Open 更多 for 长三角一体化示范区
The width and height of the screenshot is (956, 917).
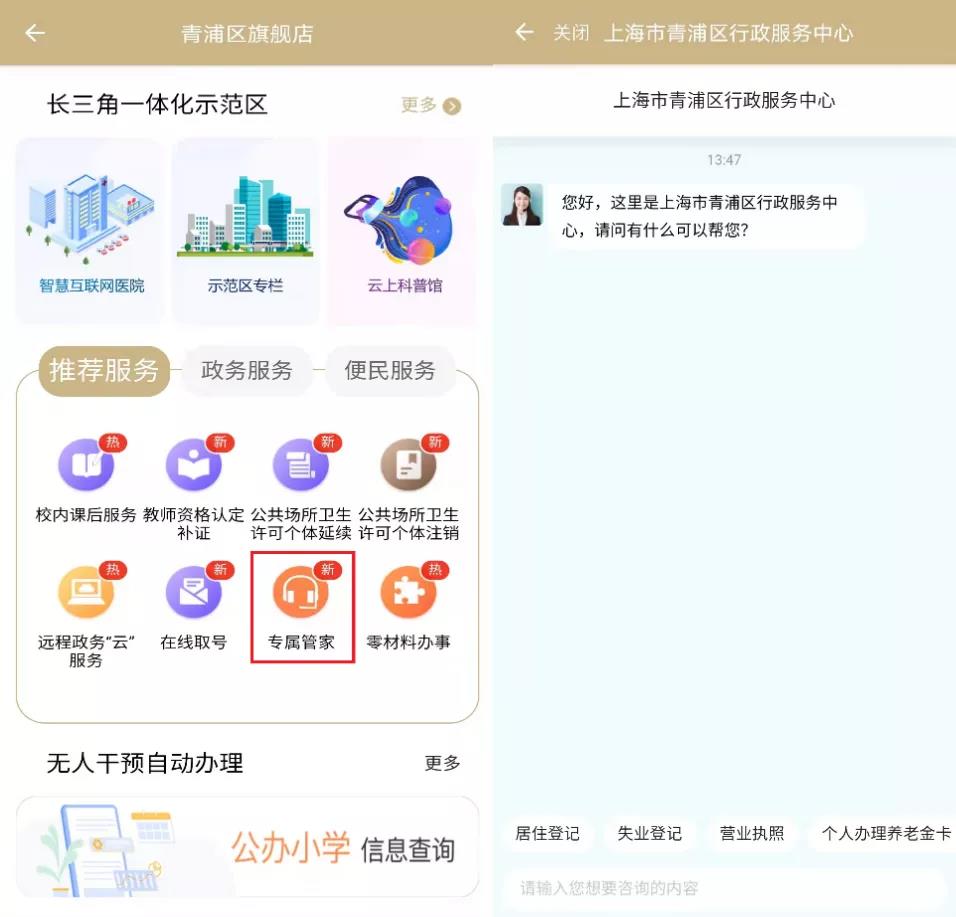[x=431, y=105]
